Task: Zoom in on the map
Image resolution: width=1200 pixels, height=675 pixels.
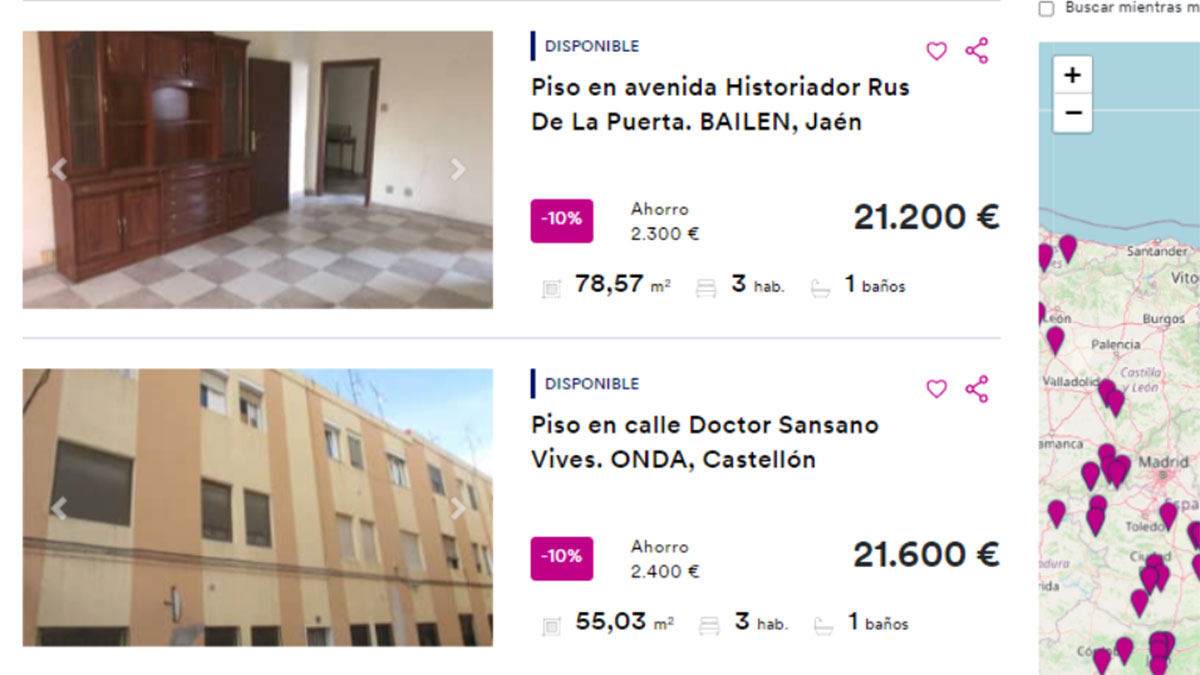Action: click(1073, 75)
